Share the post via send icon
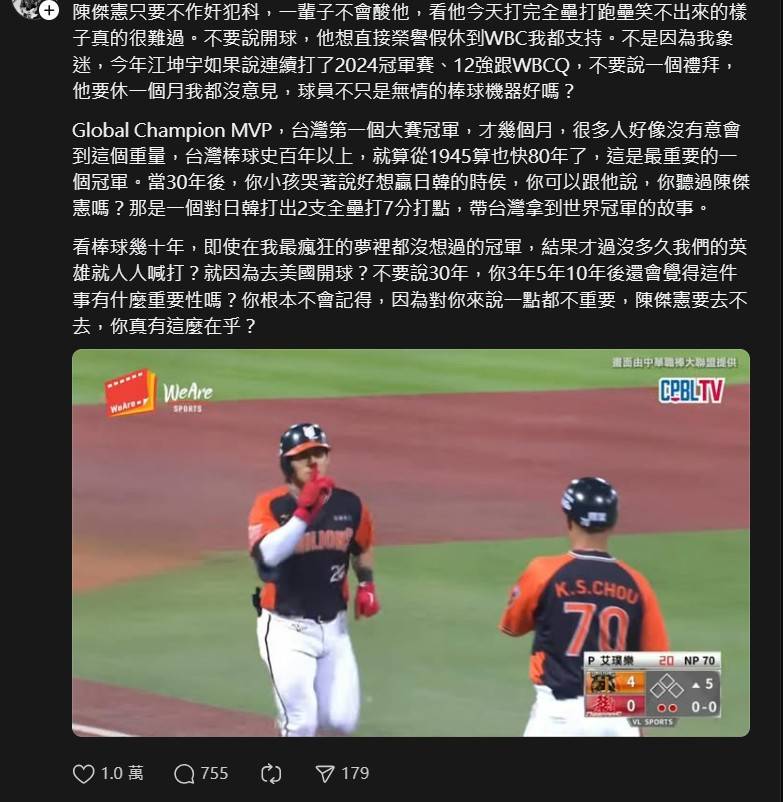 click(325, 773)
